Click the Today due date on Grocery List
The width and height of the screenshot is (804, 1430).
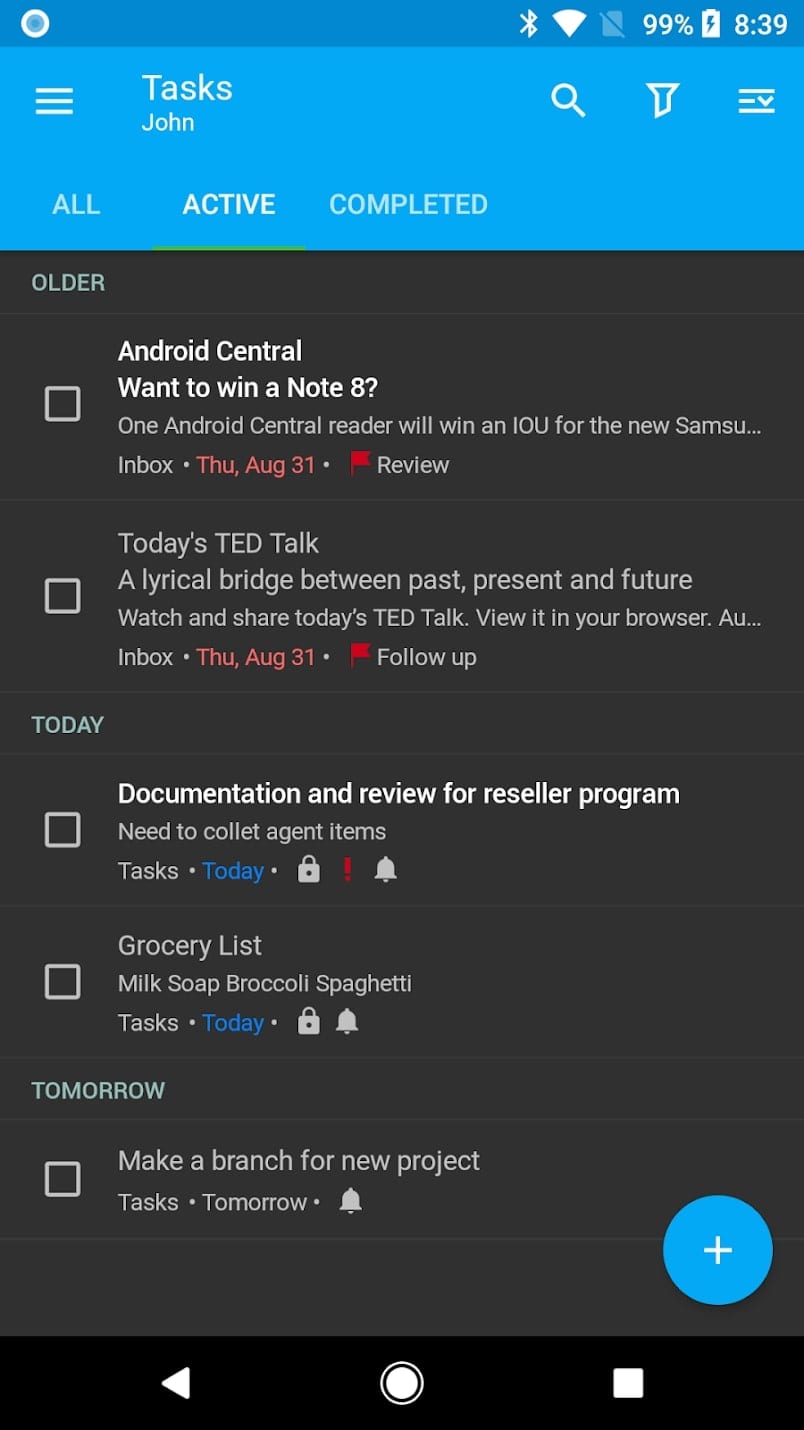[232, 1022]
